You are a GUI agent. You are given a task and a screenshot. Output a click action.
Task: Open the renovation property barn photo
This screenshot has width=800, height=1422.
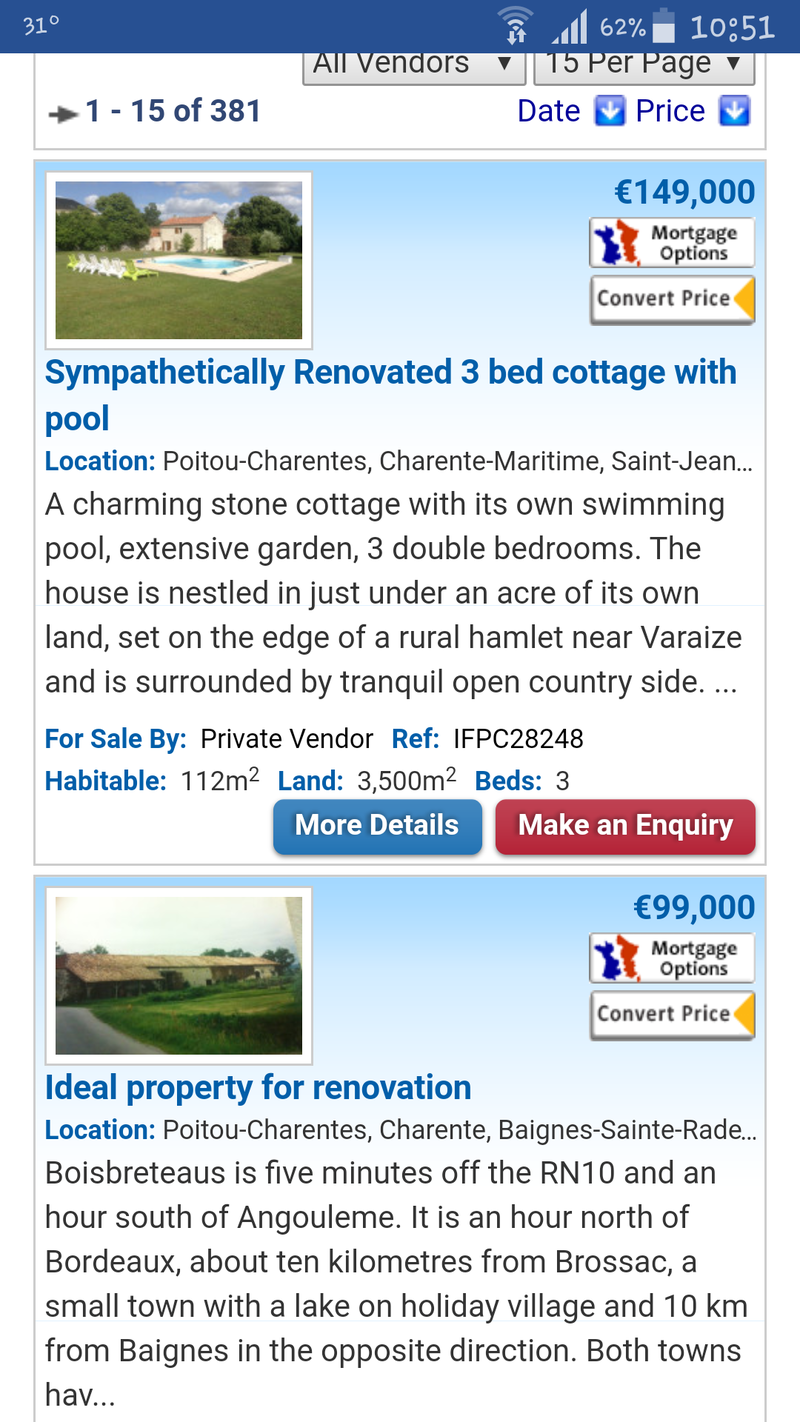coord(179,975)
